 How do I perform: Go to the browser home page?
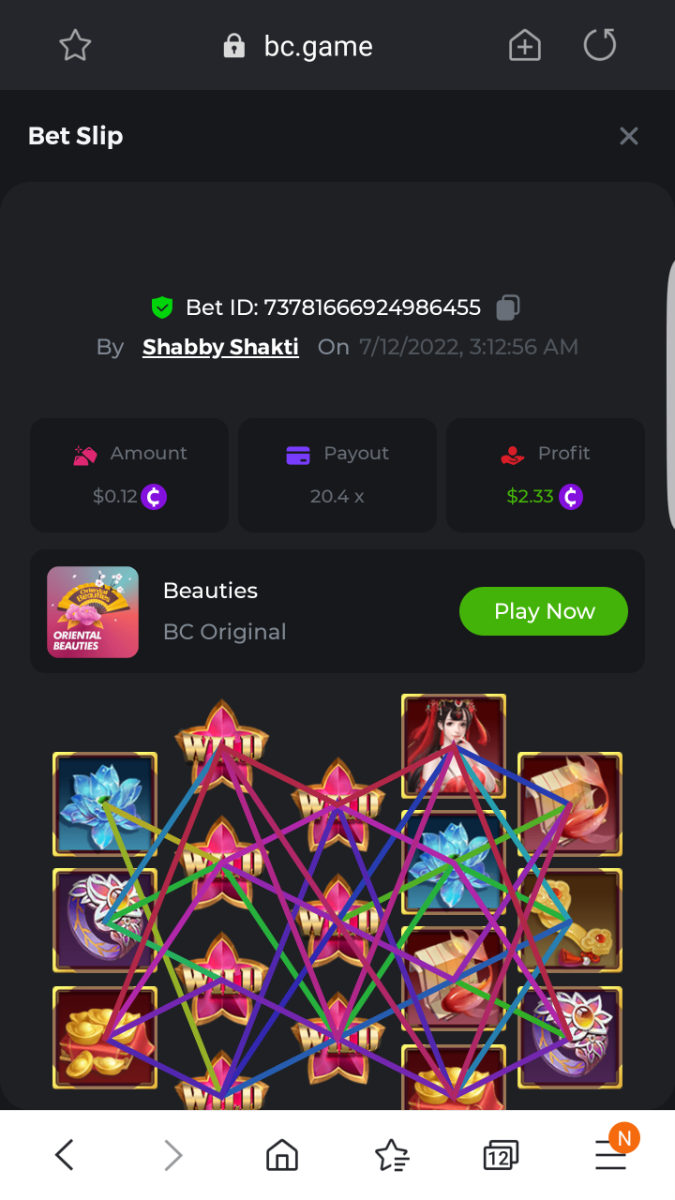point(282,1156)
